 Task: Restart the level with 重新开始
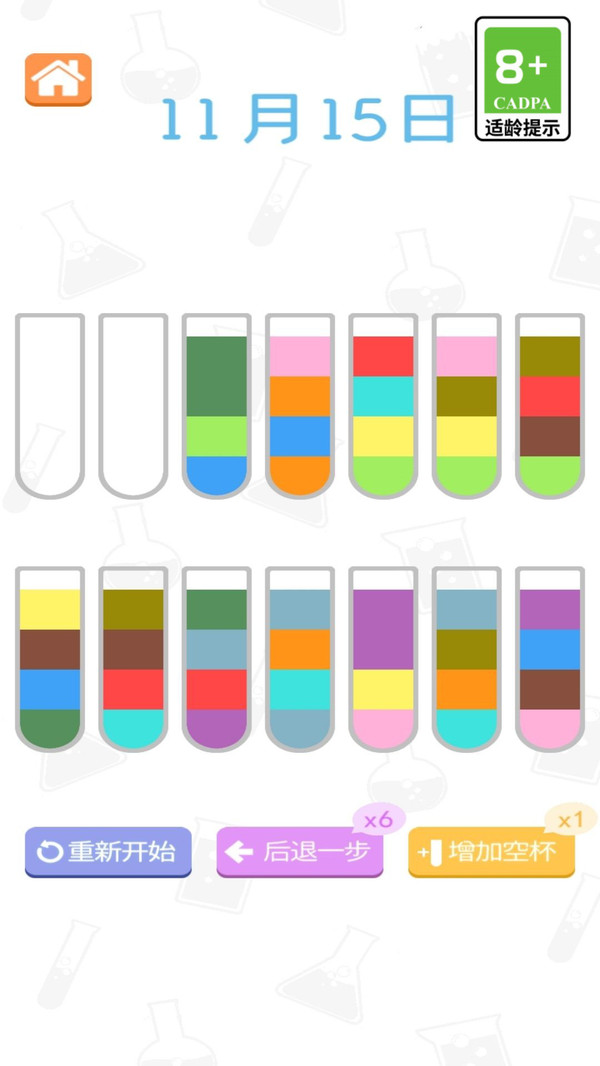108,852
